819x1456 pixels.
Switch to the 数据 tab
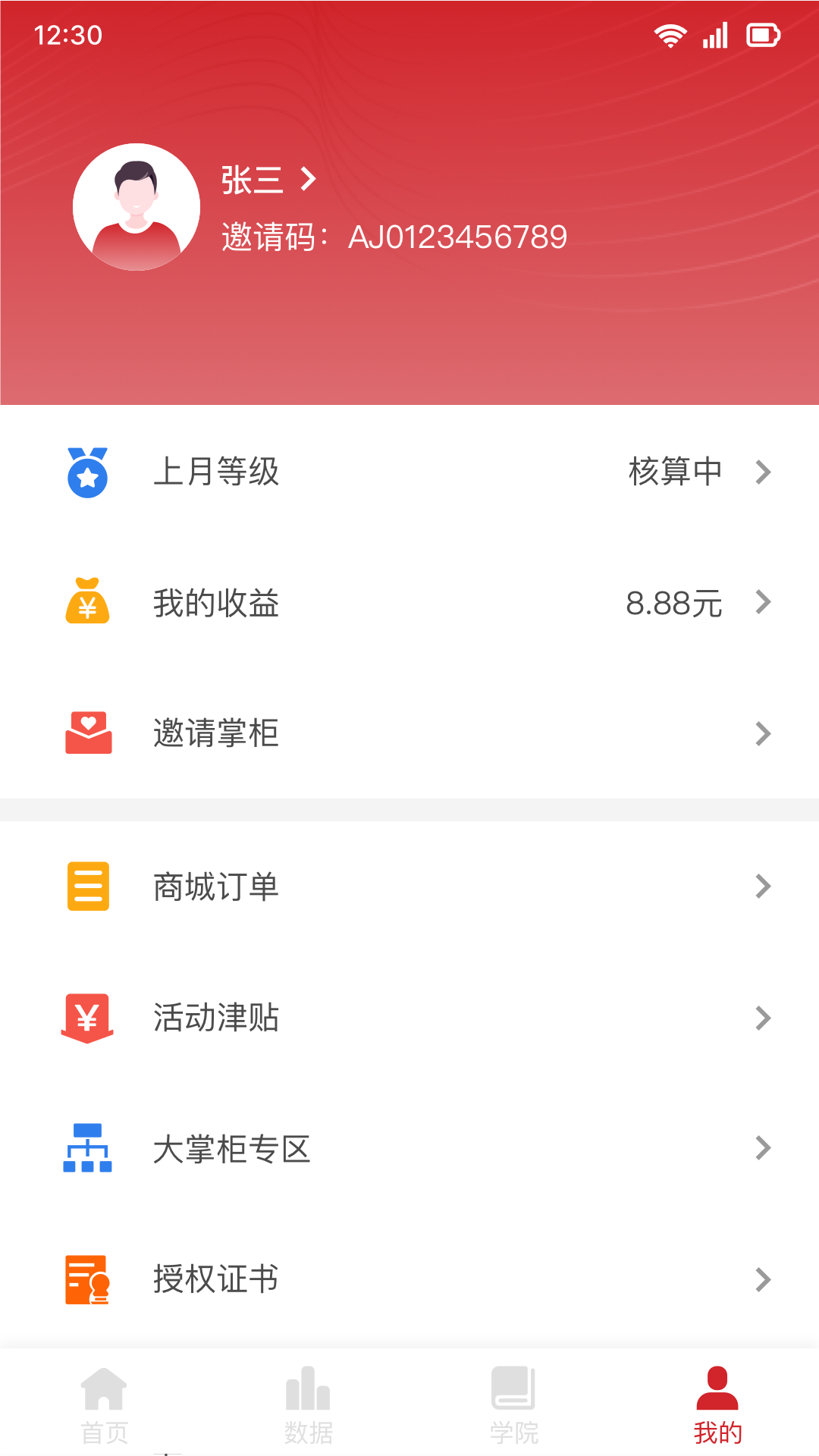tap(308, 1404)
